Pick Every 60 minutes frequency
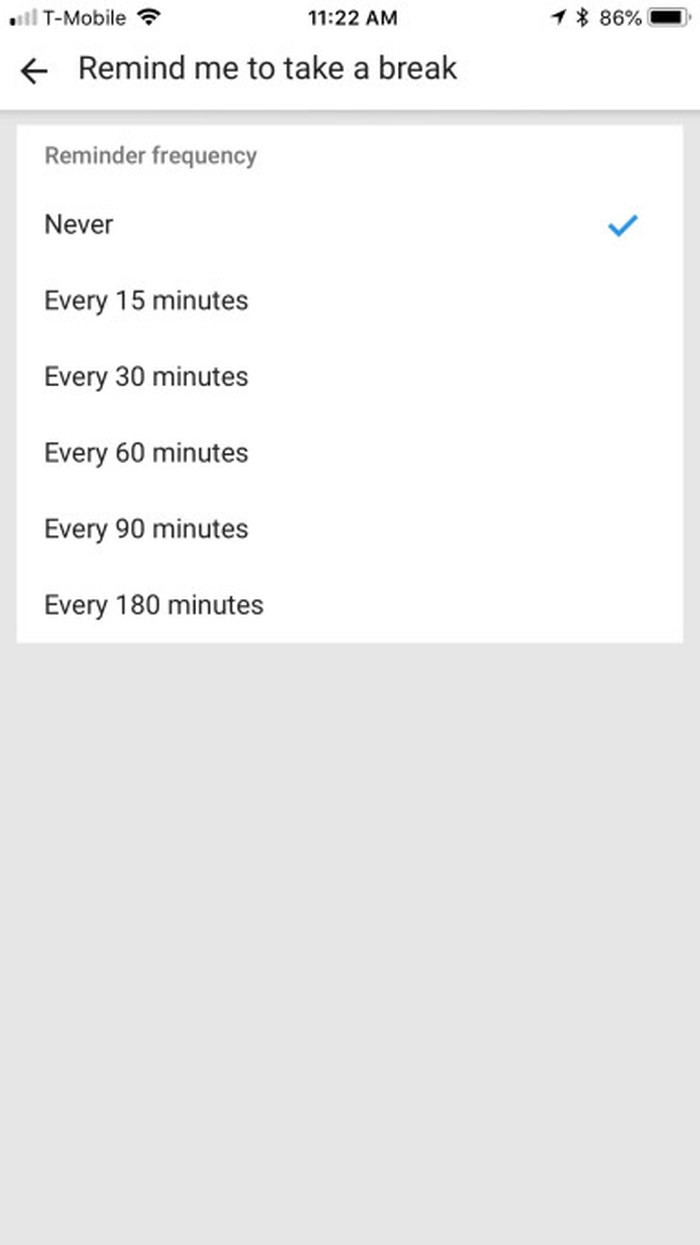The image size is (700, 1245). (x=146, y=453)
